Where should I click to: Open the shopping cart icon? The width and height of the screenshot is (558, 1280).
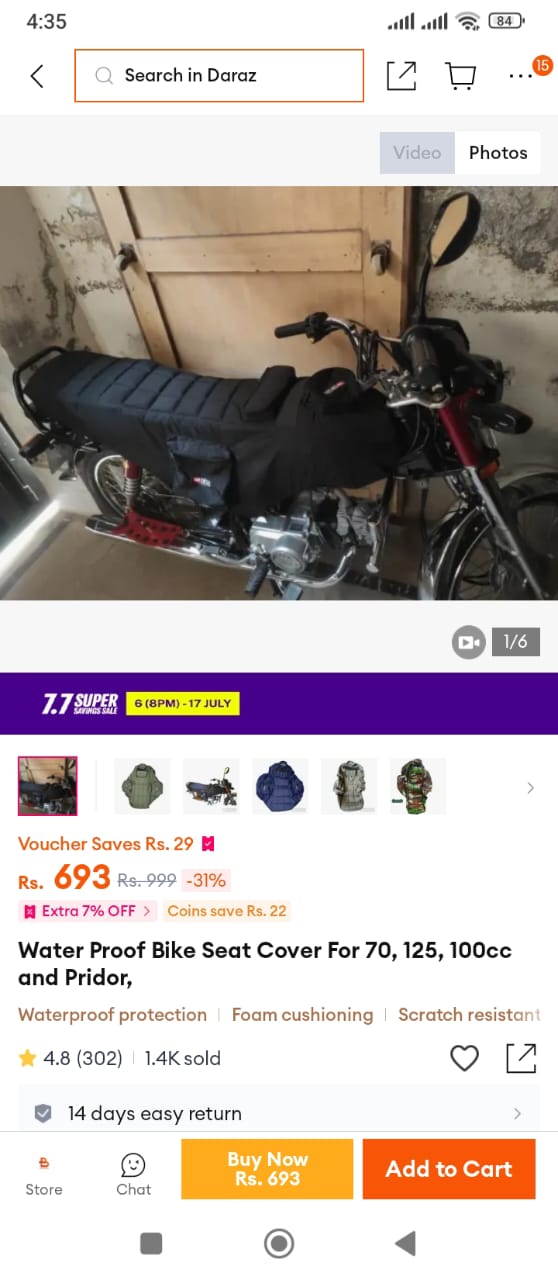pyautogui.click(x=461, y=76)
